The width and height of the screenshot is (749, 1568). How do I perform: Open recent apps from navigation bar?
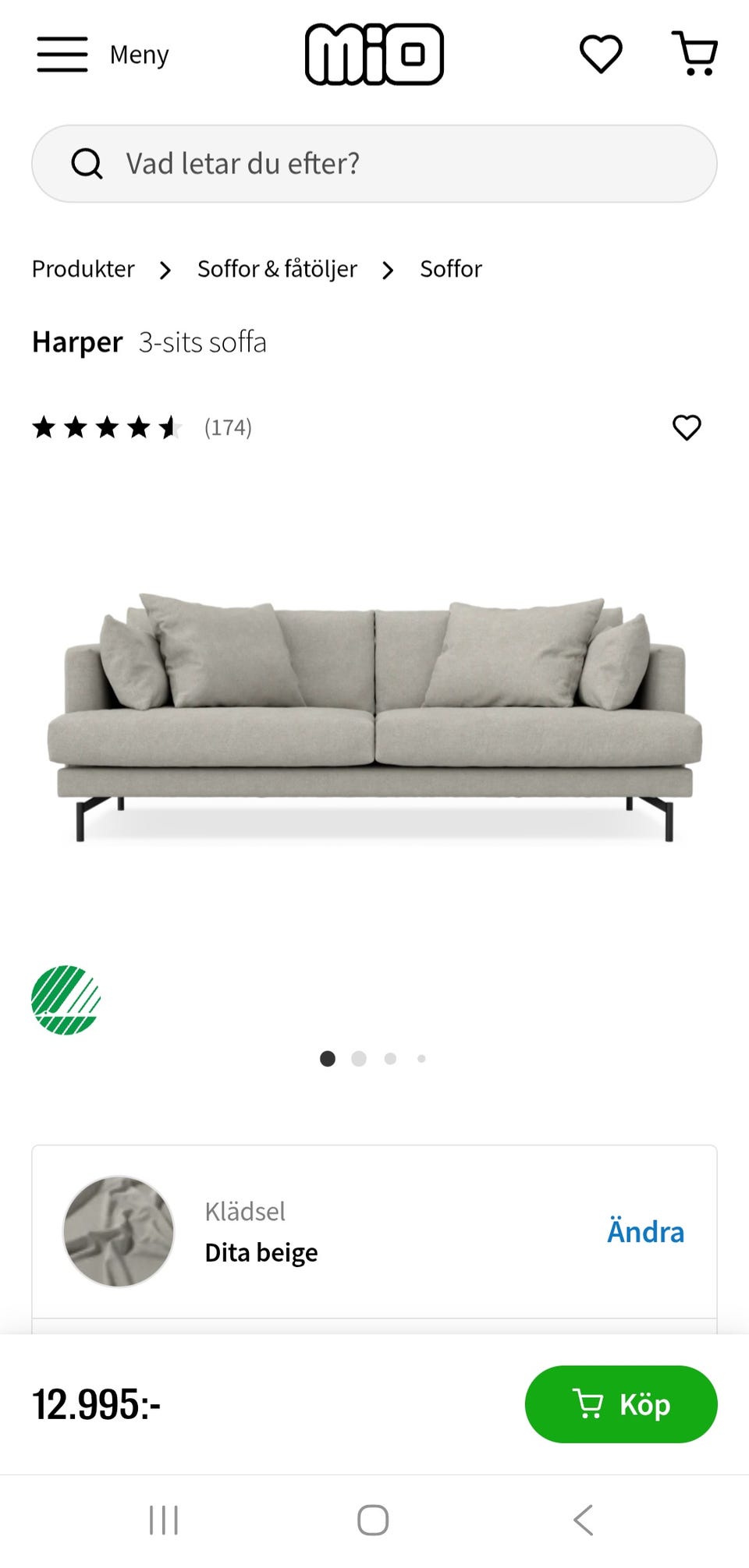pyautogui.click(x=164, y=1520)
